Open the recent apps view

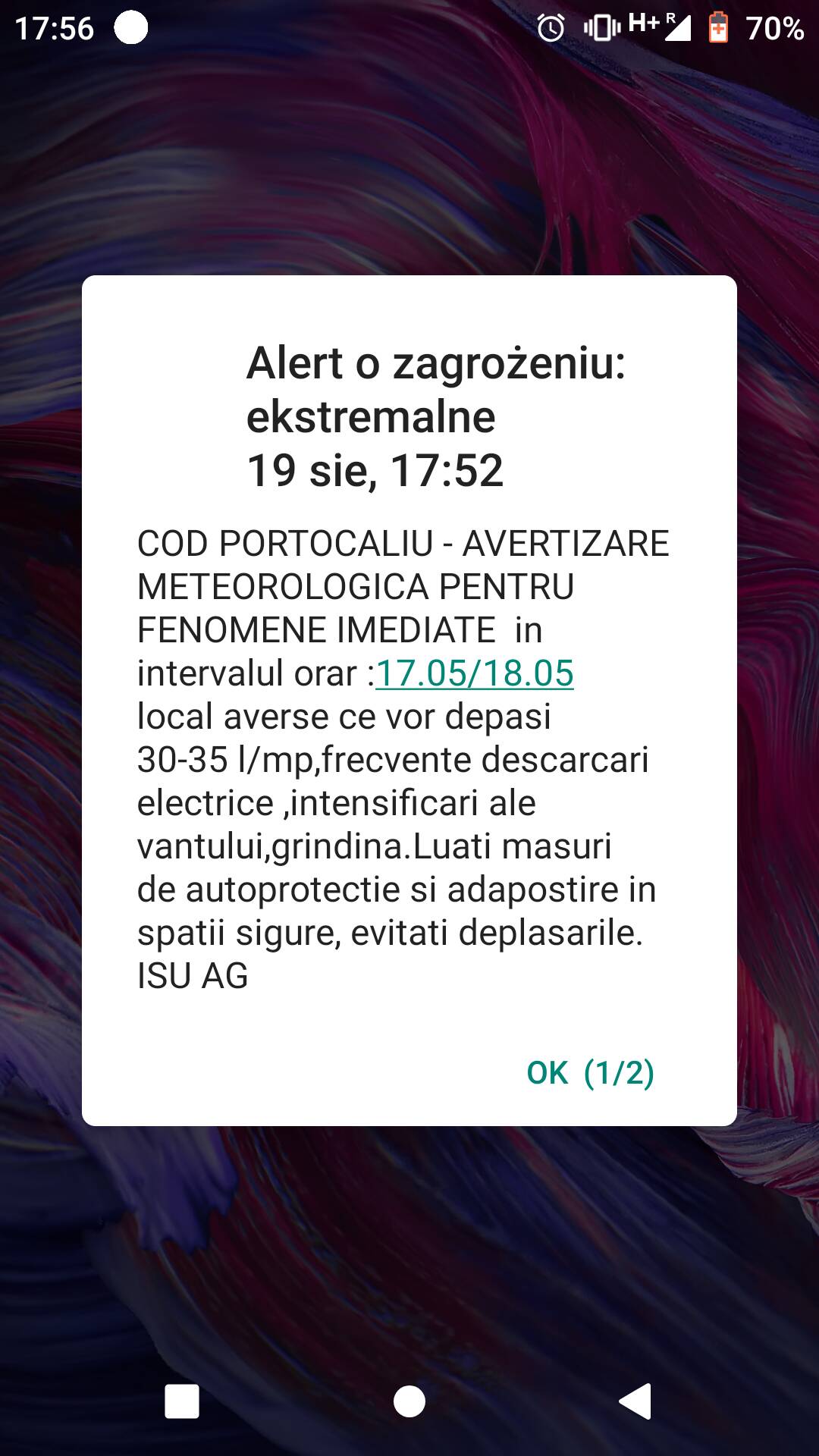(x=182, y=1401)
